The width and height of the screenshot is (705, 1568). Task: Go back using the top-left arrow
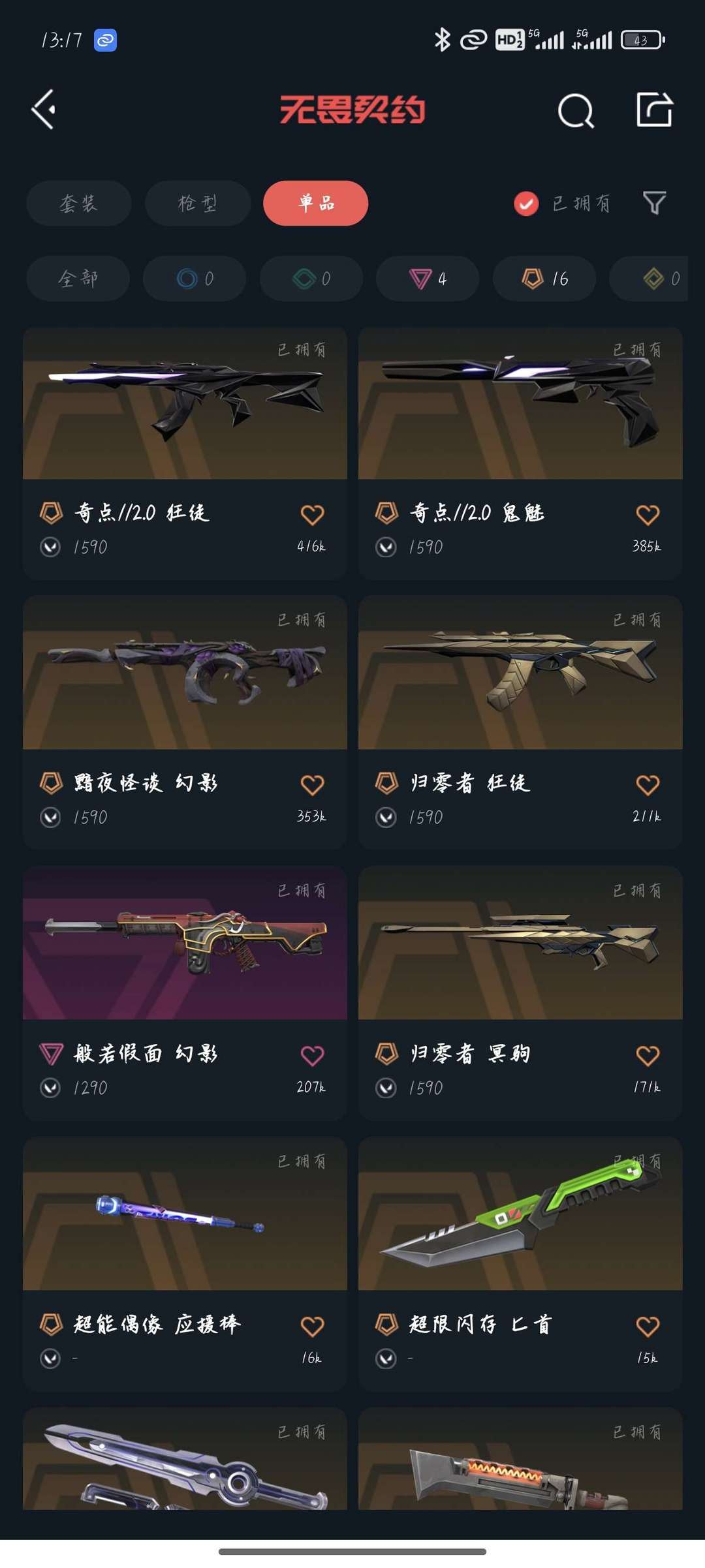point(44,110)
